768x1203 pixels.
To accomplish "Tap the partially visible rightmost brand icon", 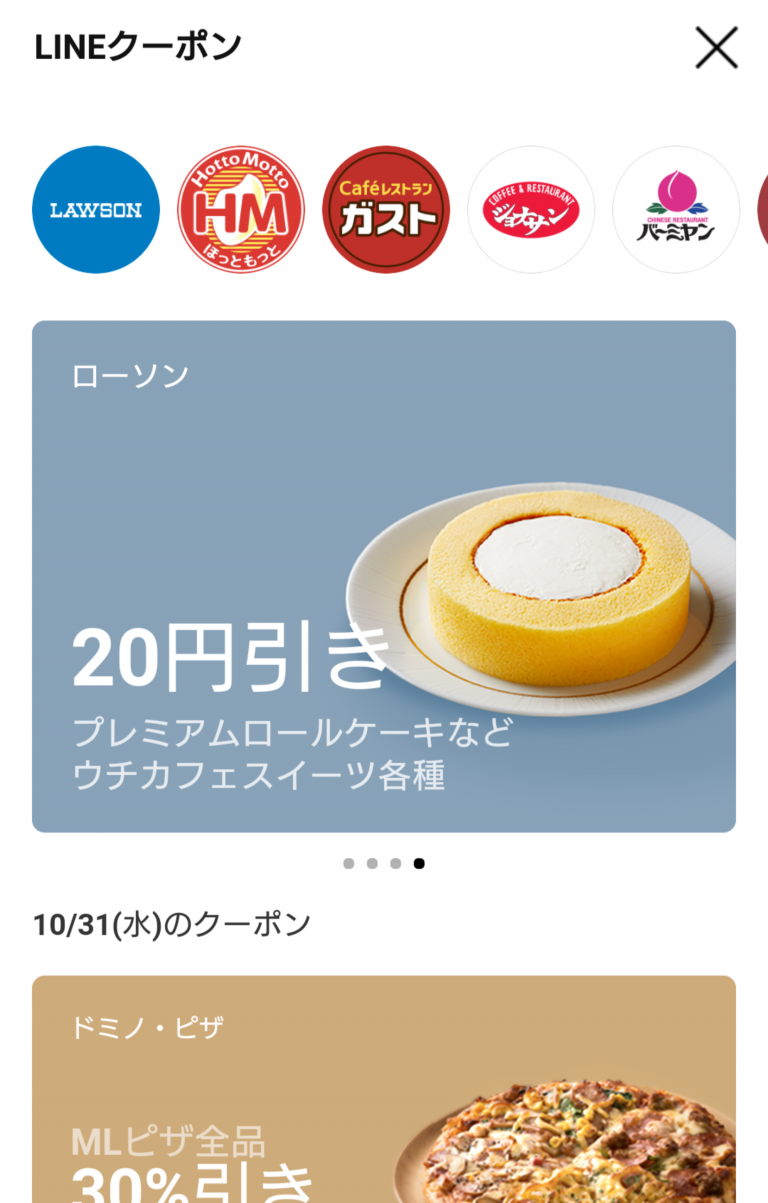I will point(762,209).
